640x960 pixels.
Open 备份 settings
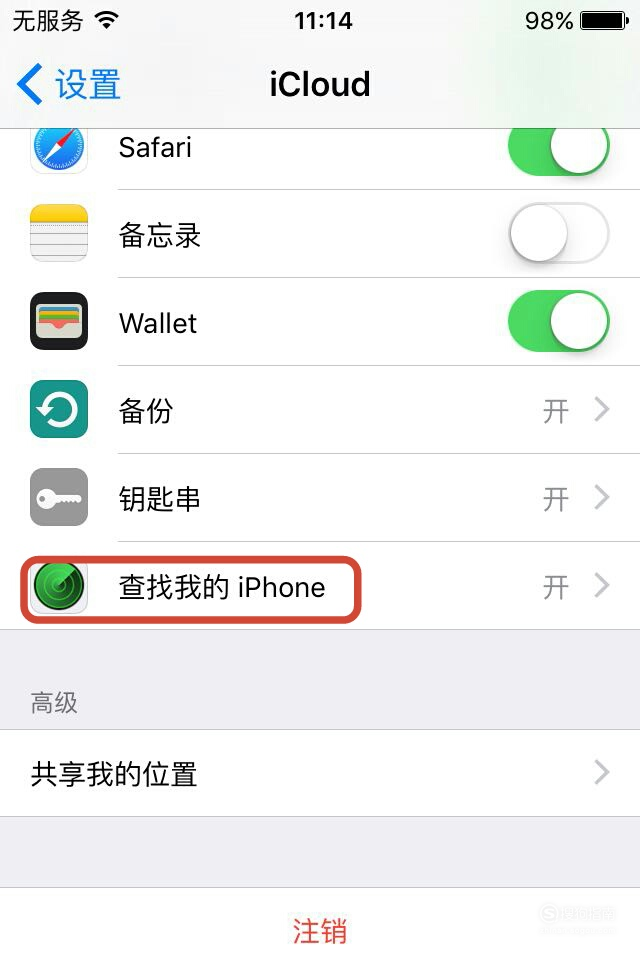point(320,410)
